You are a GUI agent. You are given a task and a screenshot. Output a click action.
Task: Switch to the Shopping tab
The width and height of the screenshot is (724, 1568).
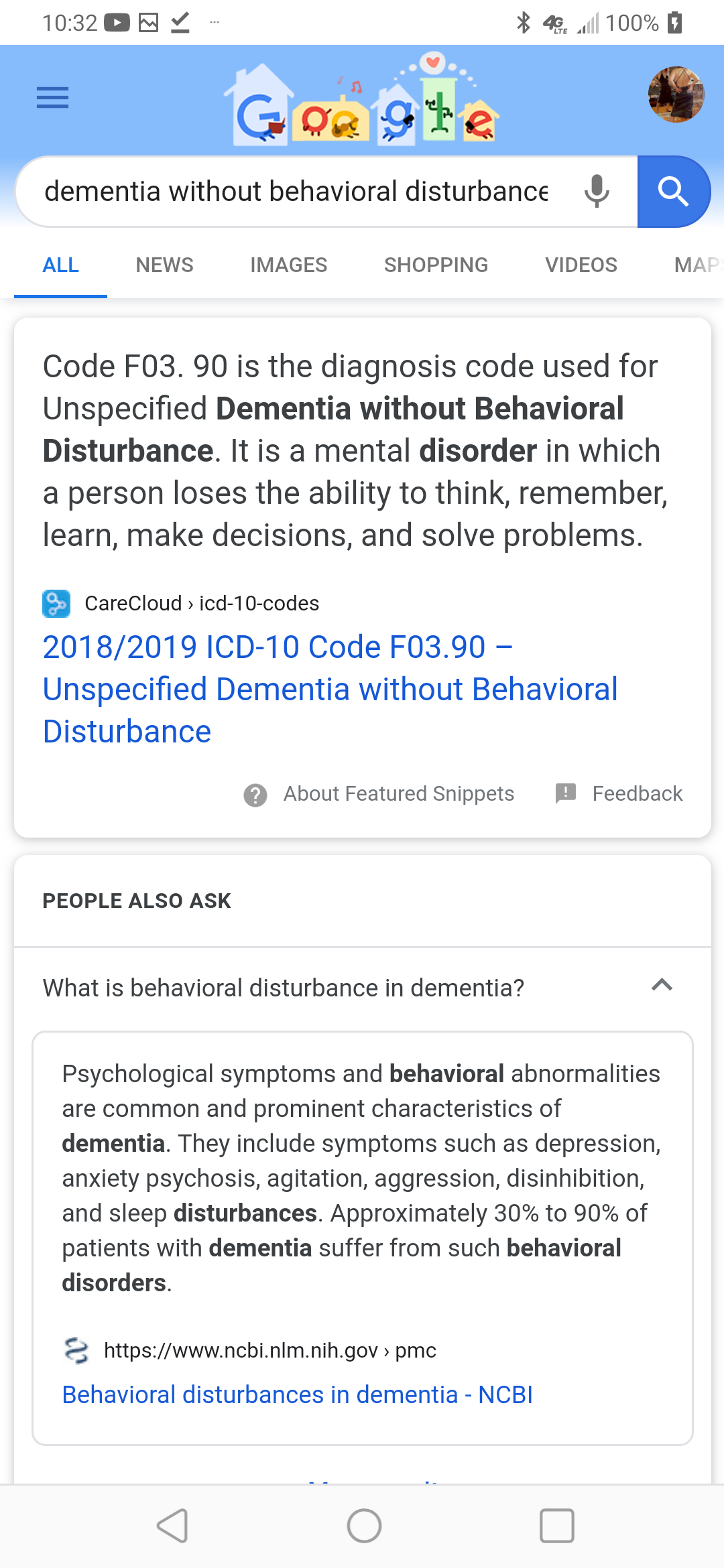click(x=436, y=265)
